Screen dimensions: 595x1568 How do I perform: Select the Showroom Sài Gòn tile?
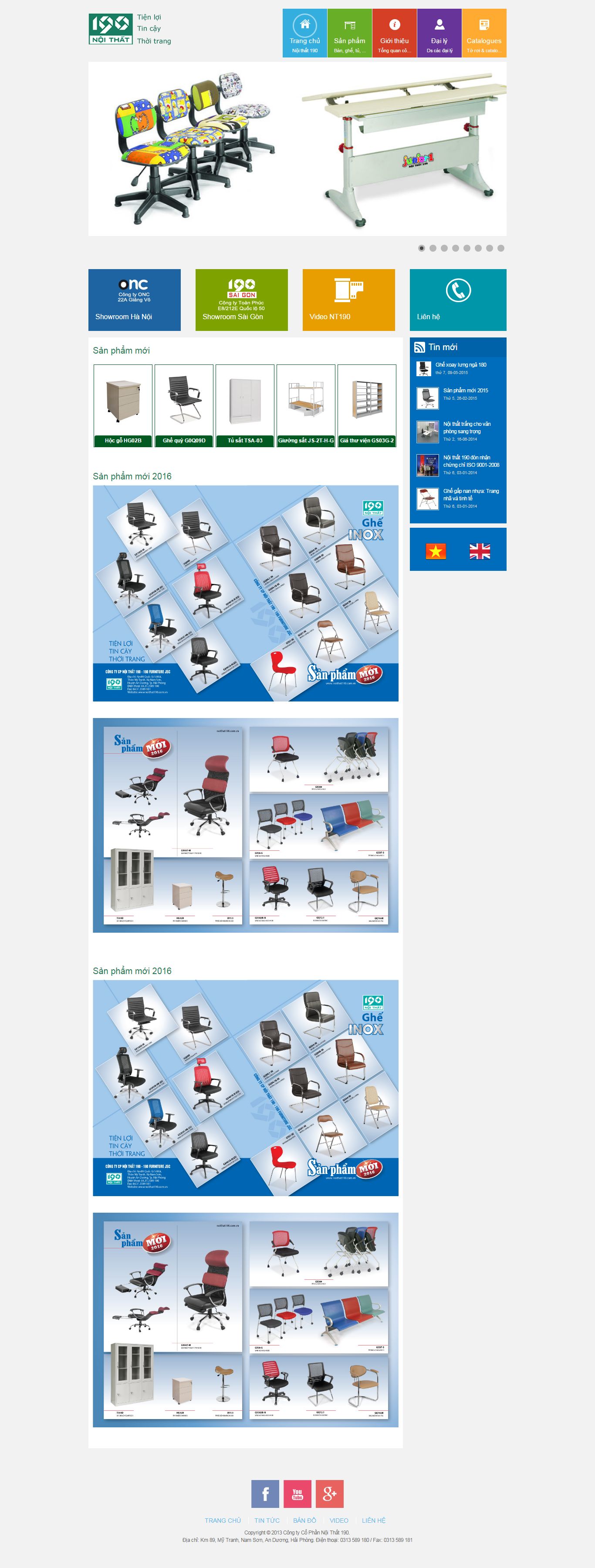coord(241,300)
